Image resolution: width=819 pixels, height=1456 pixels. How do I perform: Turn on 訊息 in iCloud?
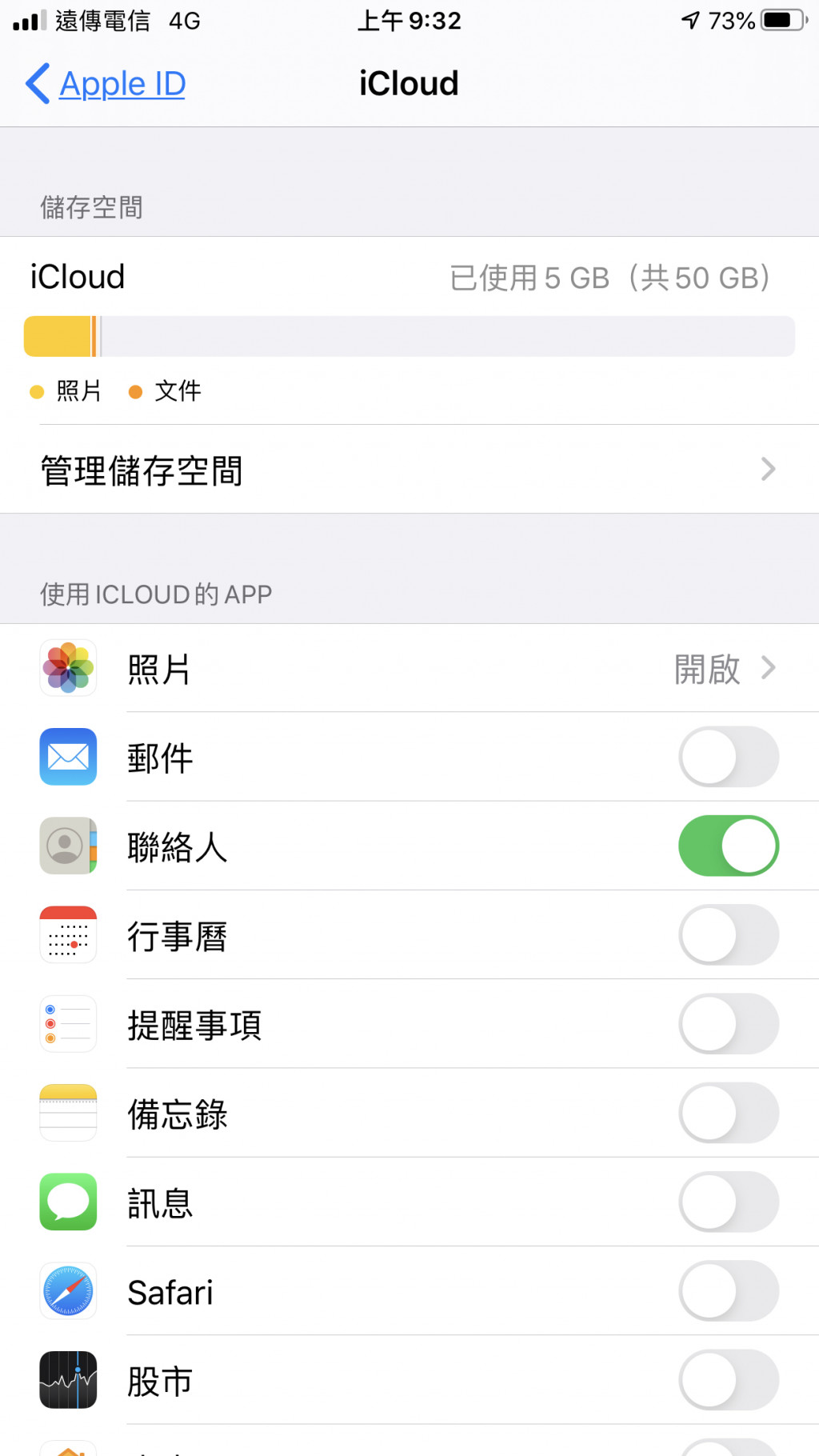coord(728,1202)
